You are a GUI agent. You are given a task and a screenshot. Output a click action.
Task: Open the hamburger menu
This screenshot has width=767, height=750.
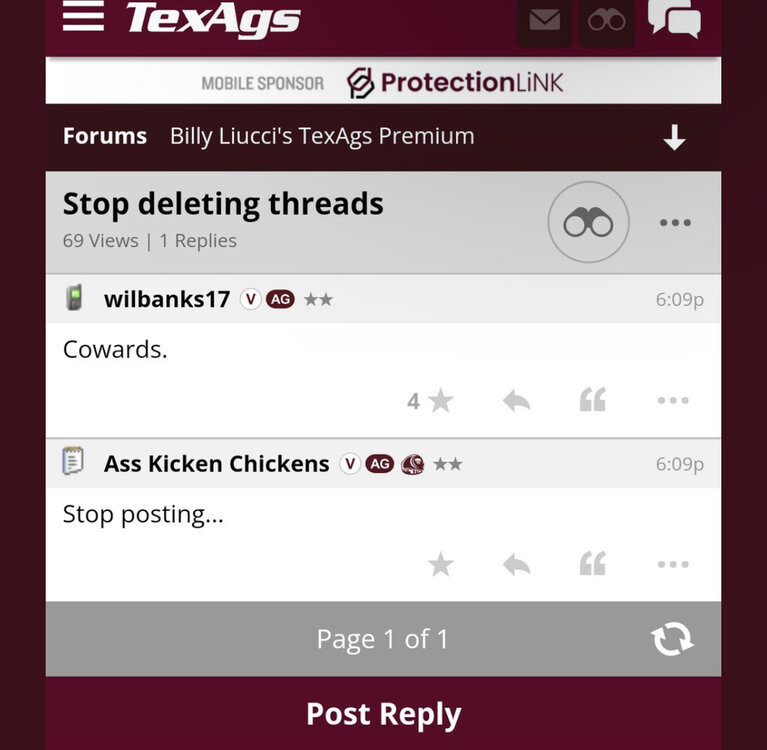[83, 16]
